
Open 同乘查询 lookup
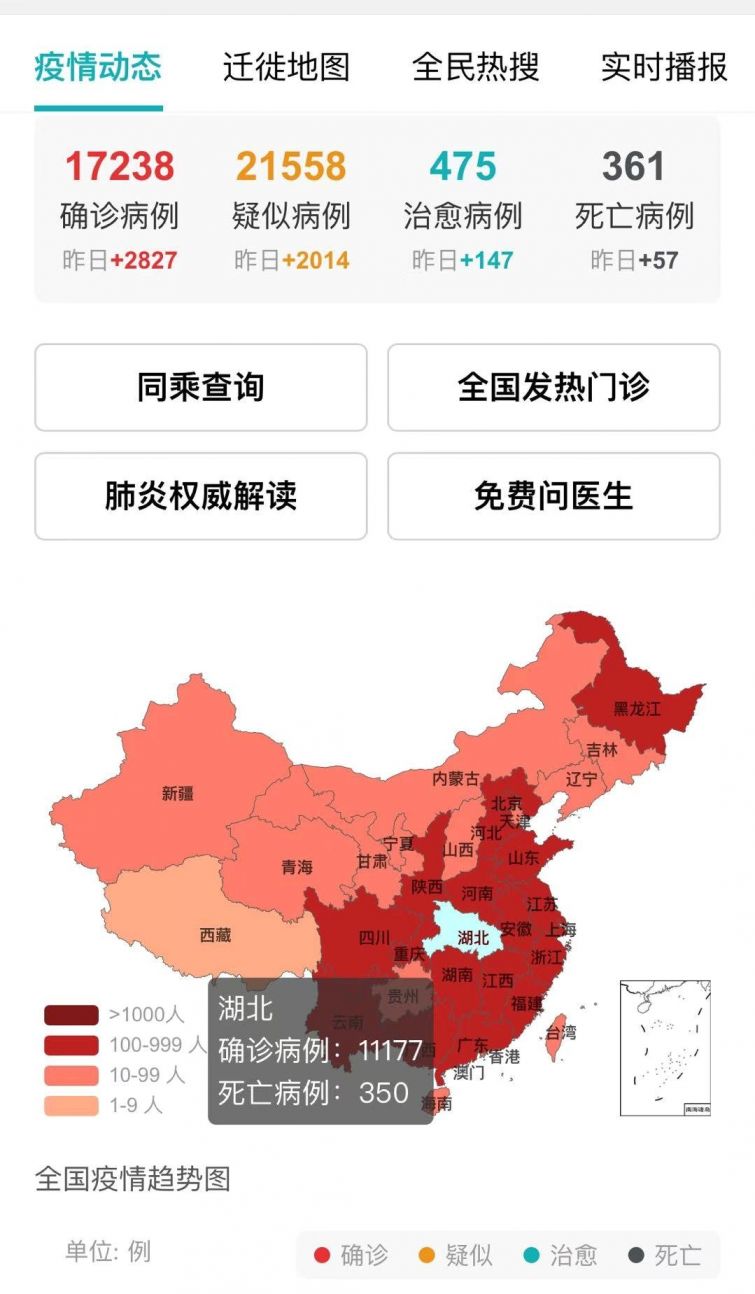201,388
